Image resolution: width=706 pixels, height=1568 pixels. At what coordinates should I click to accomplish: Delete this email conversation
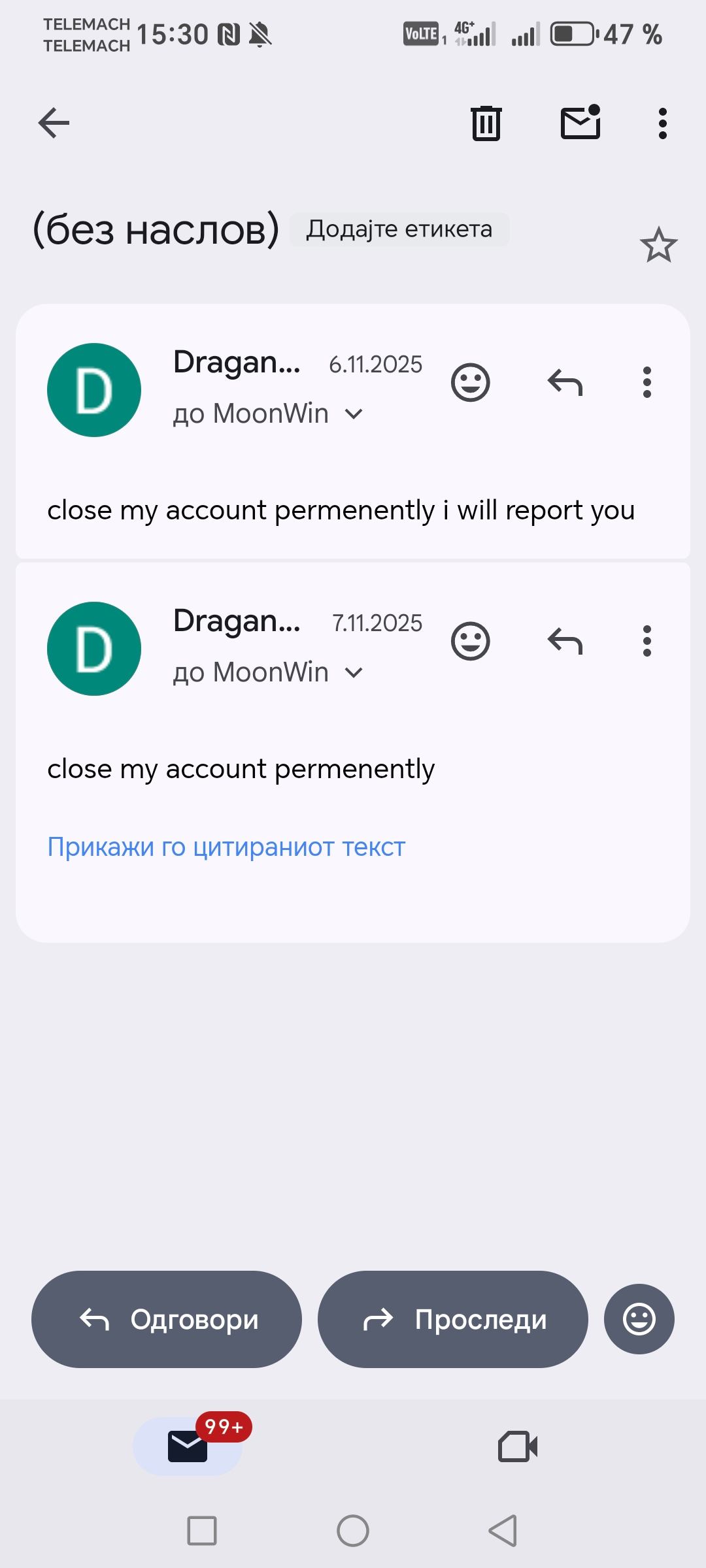[x=486, y=123]
